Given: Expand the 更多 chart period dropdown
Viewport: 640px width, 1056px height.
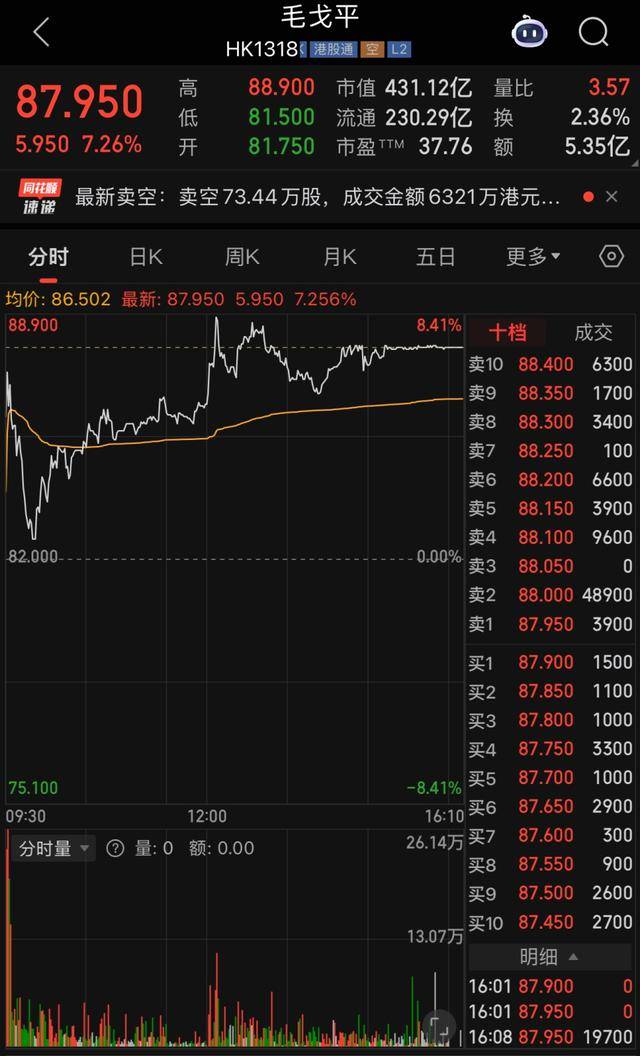Looking at the screenshot, I should pos(532,257).
